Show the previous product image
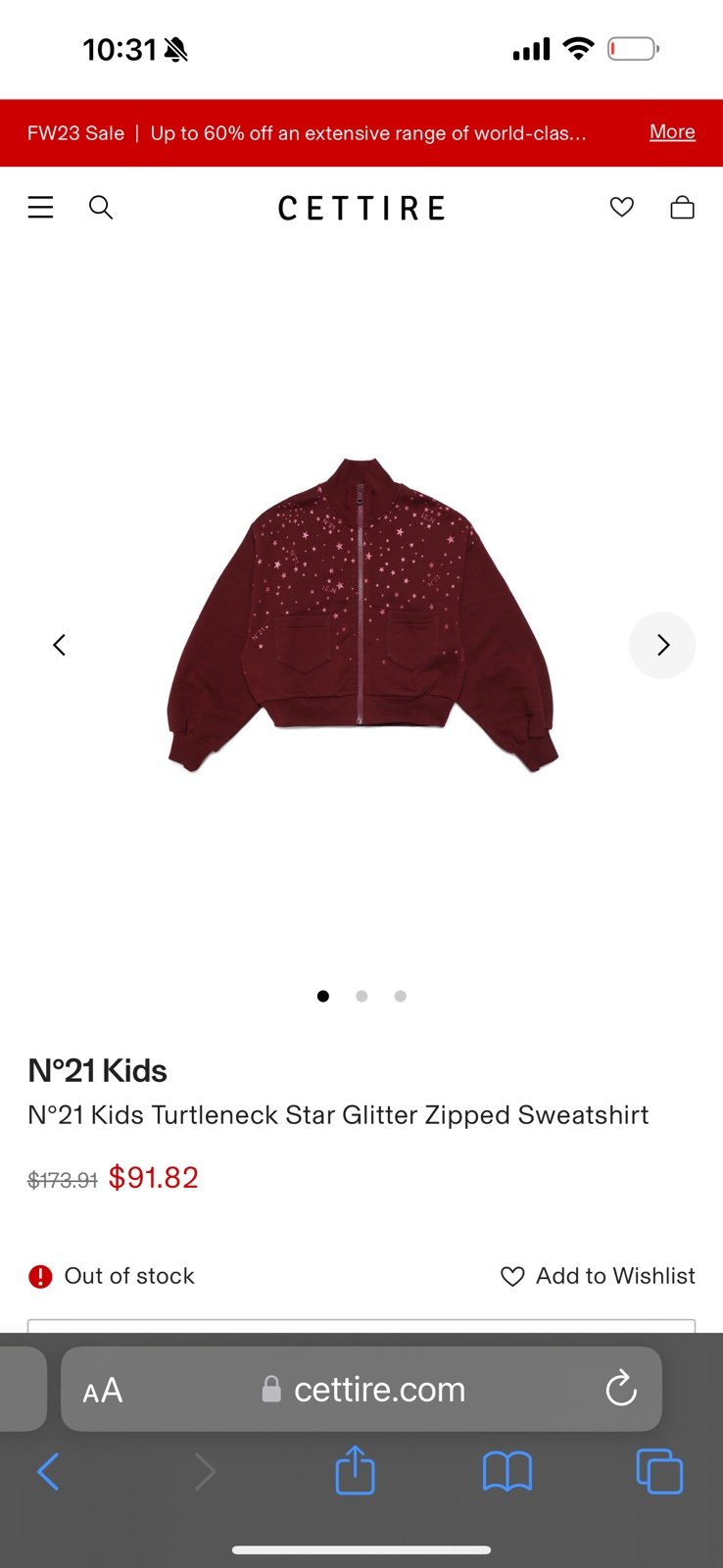The image size is (723, 1568). point(60,645)
